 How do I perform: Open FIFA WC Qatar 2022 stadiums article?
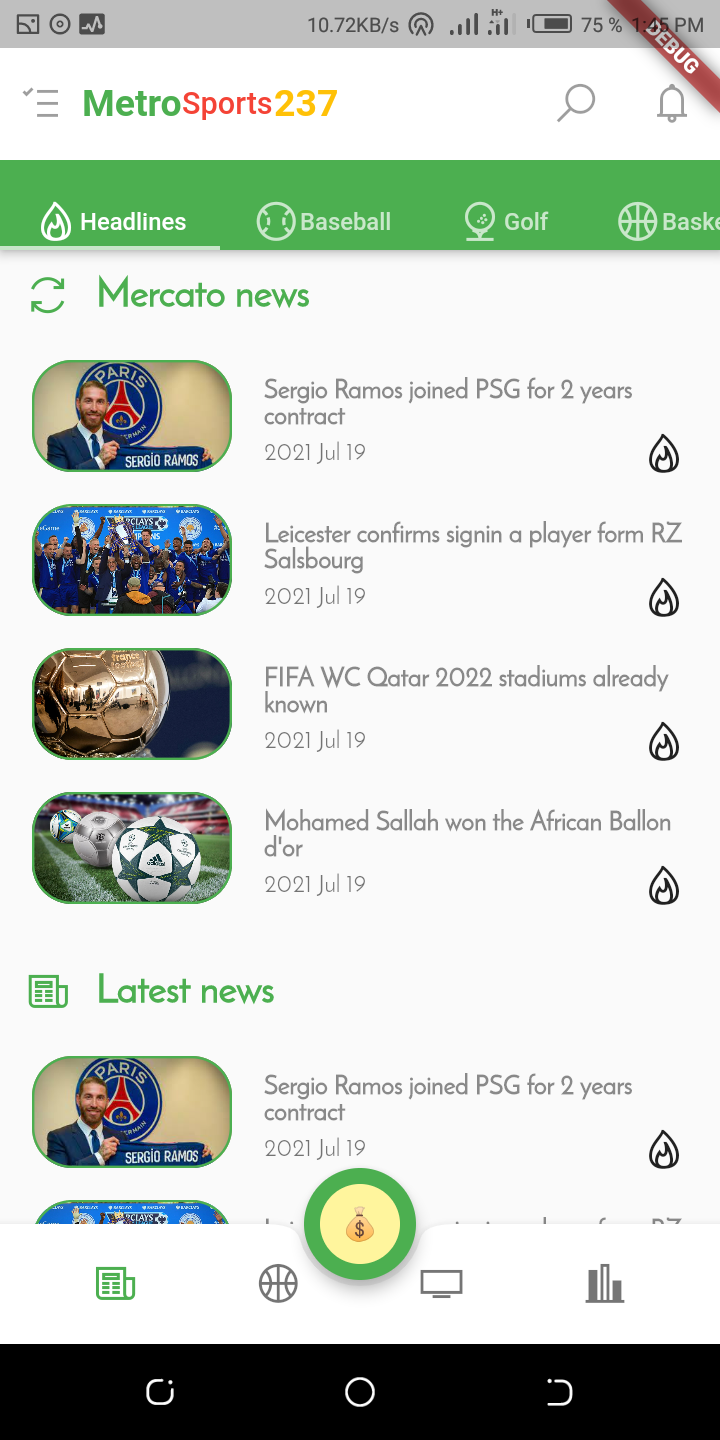465,691
